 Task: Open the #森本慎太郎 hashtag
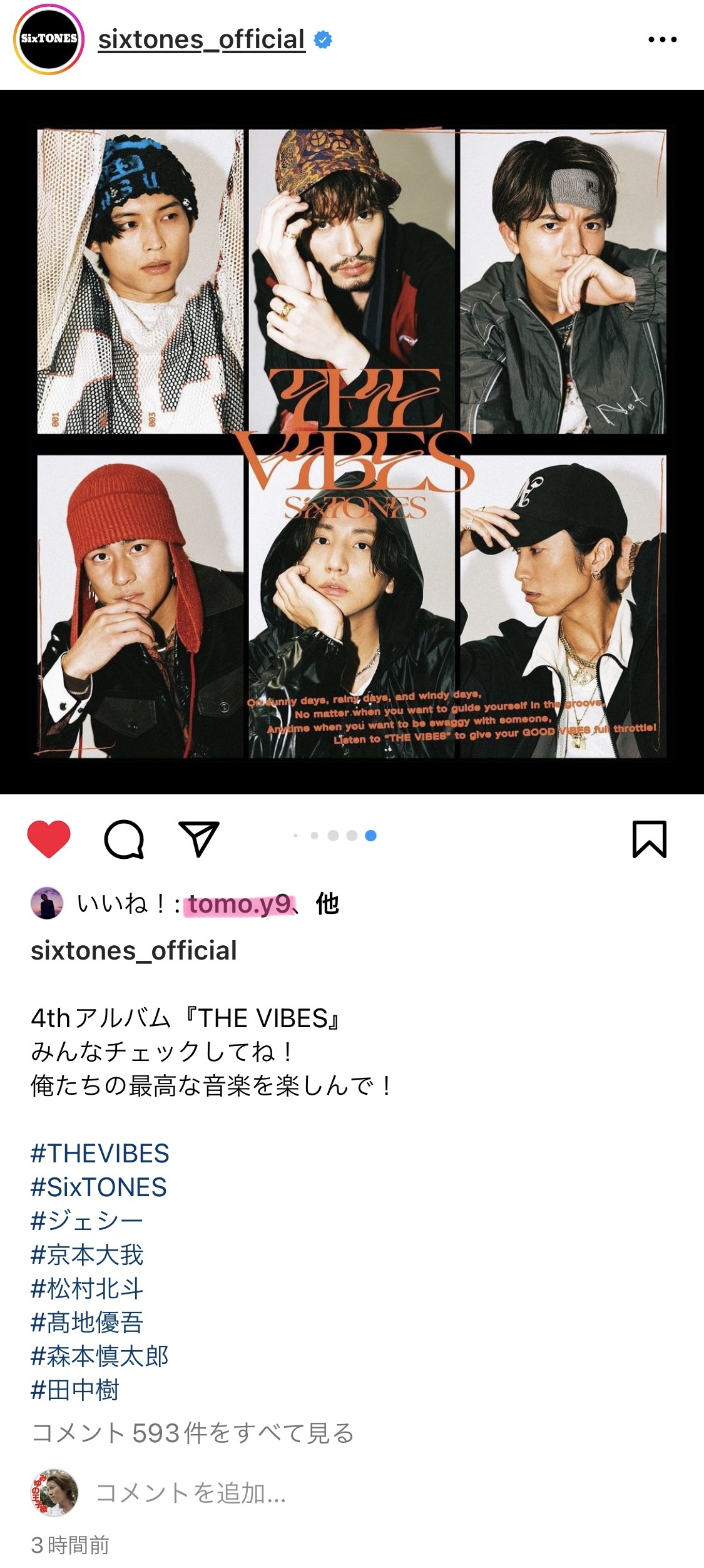99,1356
